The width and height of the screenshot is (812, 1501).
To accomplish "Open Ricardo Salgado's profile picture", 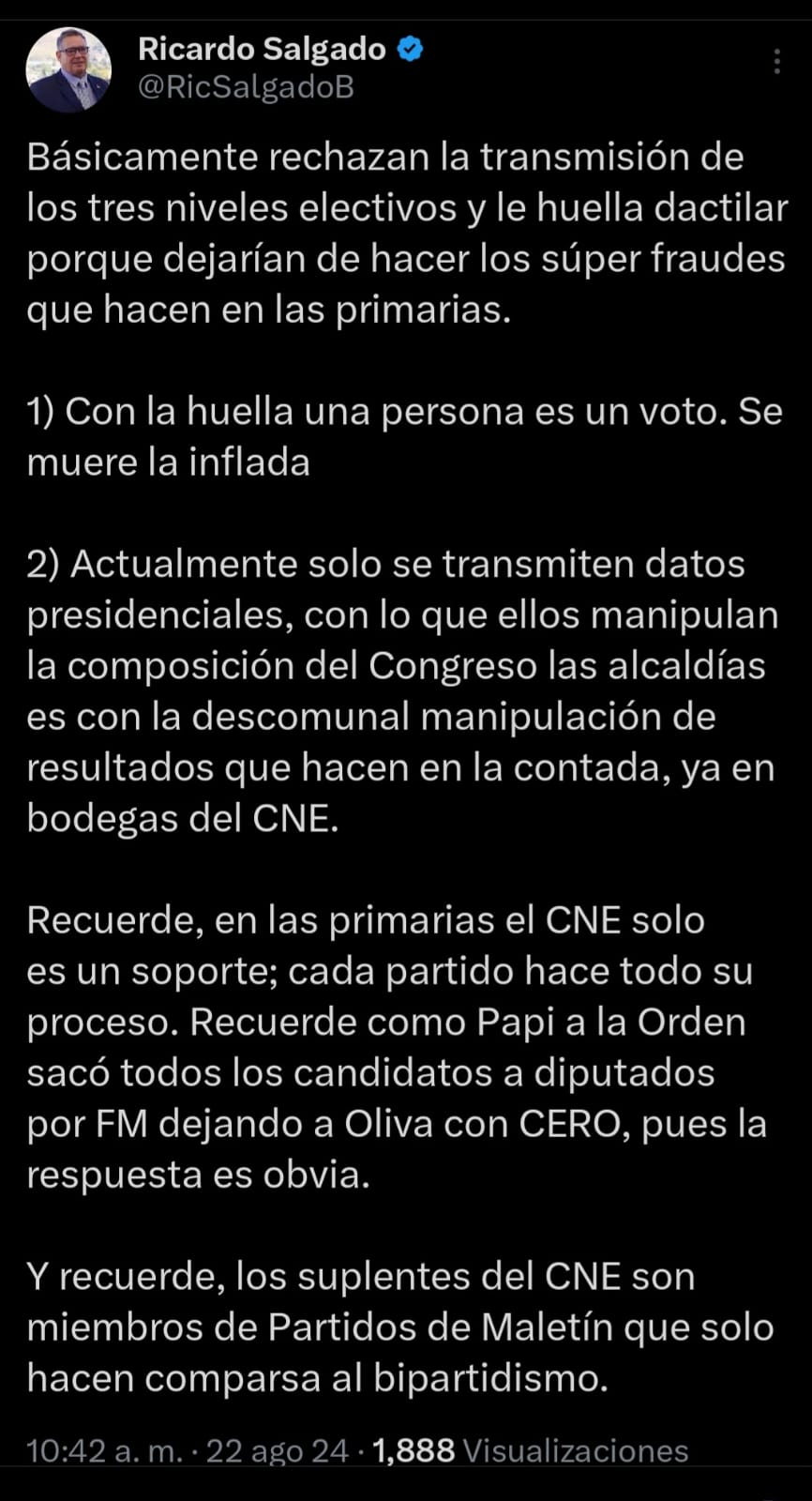I will coord(68,68).
